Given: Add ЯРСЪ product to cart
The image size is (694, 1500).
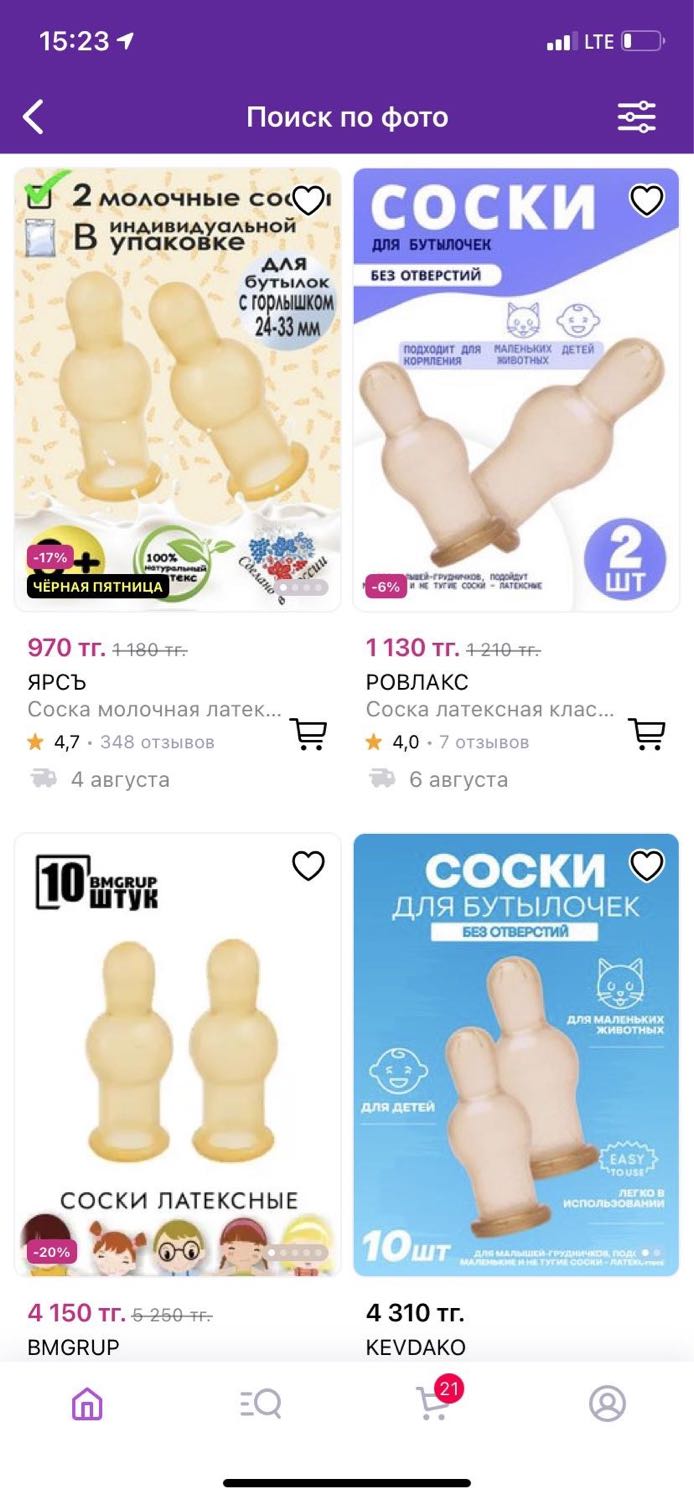Looking at the screenshot, I should pos(308,733).
